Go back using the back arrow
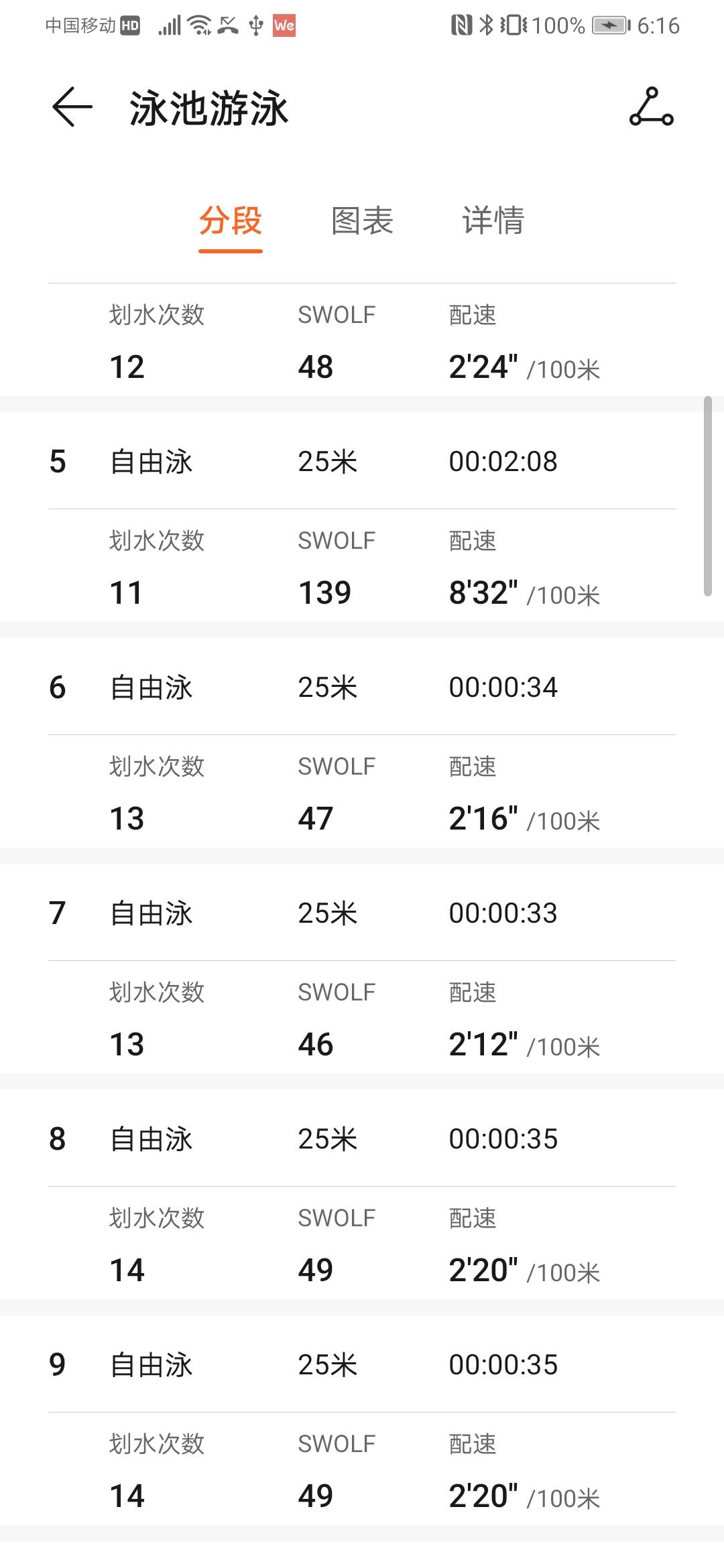724x1568 pixels. point(72,107)
